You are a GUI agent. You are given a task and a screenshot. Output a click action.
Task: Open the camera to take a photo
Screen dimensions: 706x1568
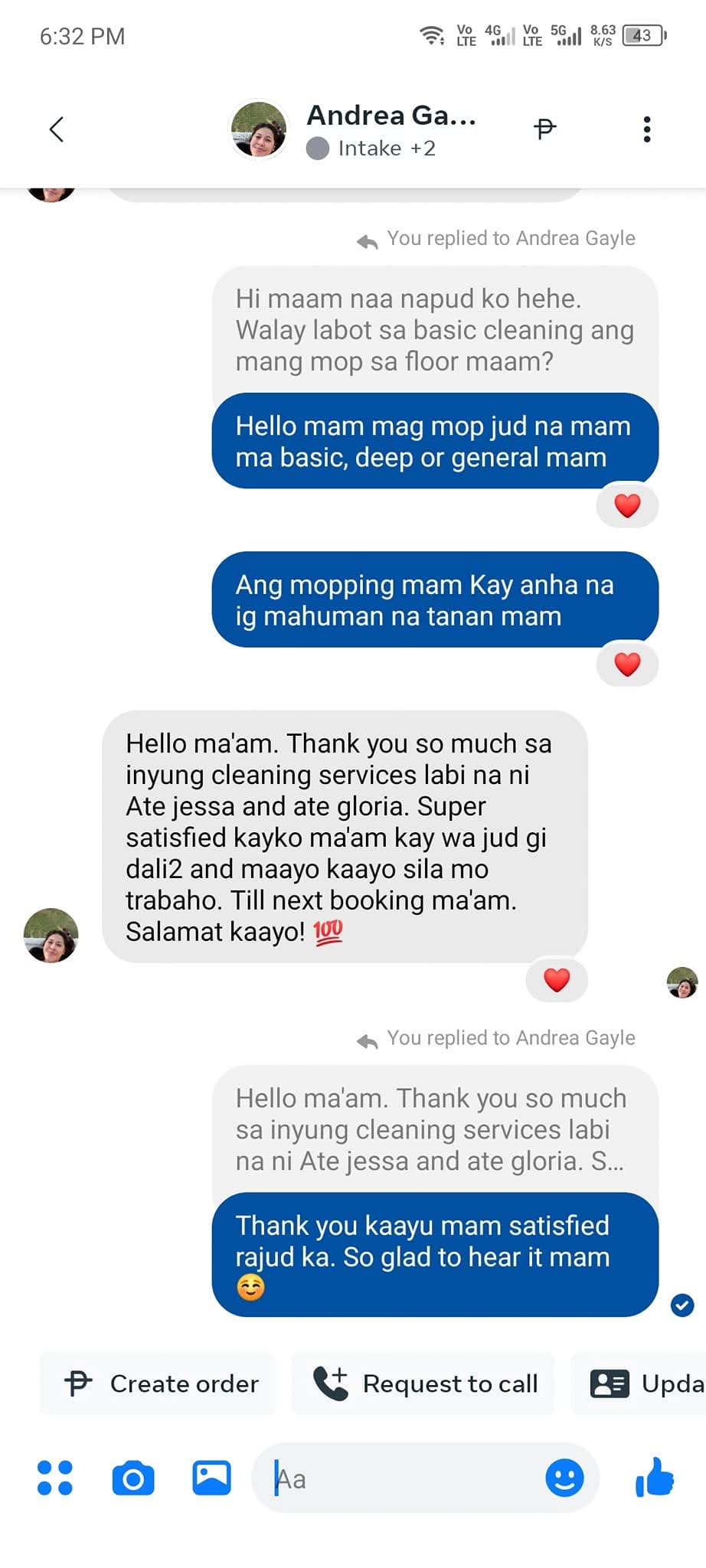[133, 1478]
